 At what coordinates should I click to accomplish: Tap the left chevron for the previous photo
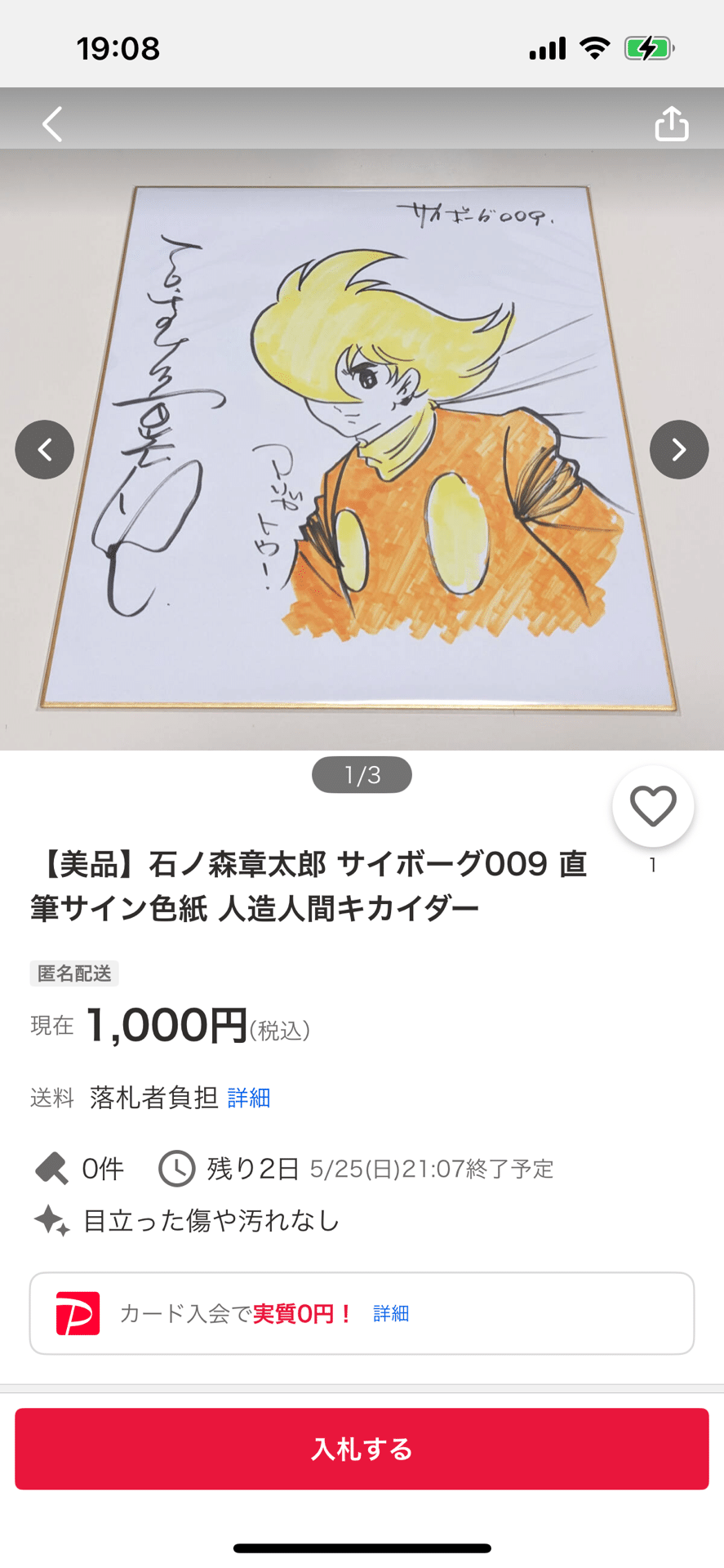(45, 449)
